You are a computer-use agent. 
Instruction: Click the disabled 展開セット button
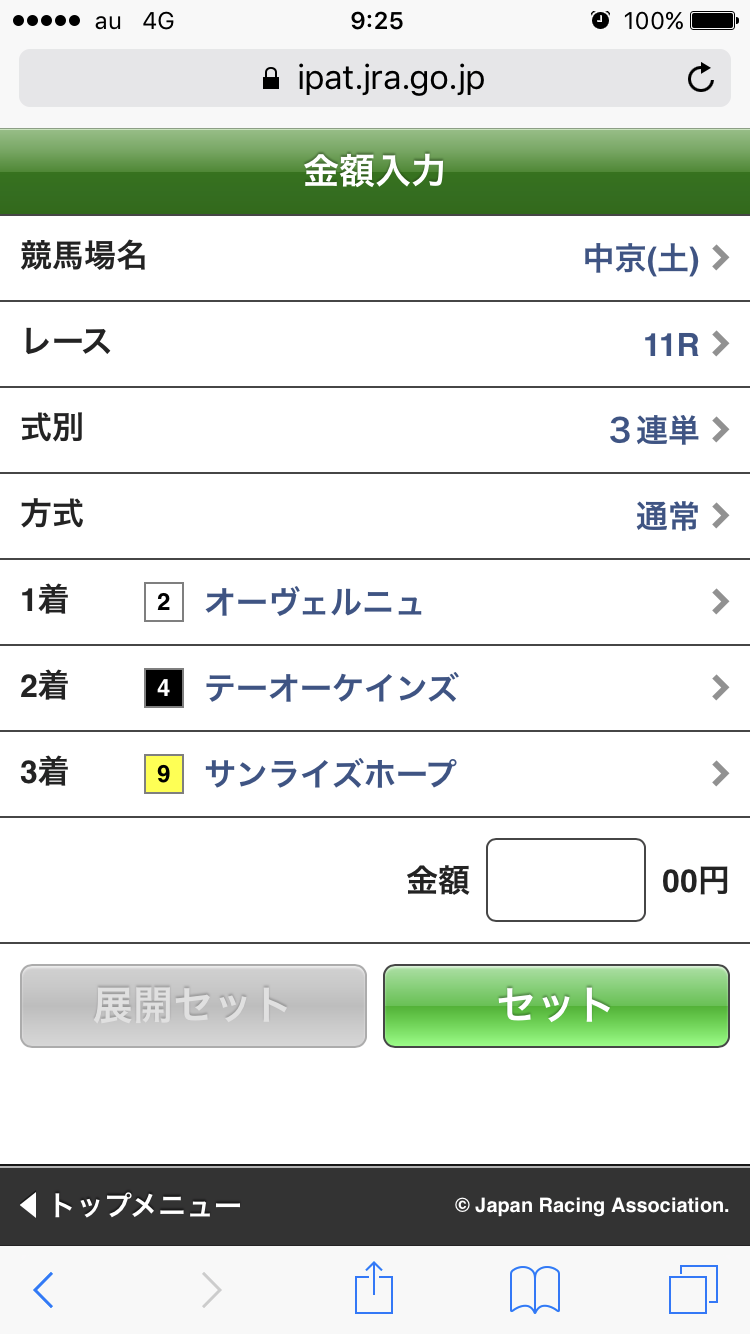click(x=192, y=1006)
